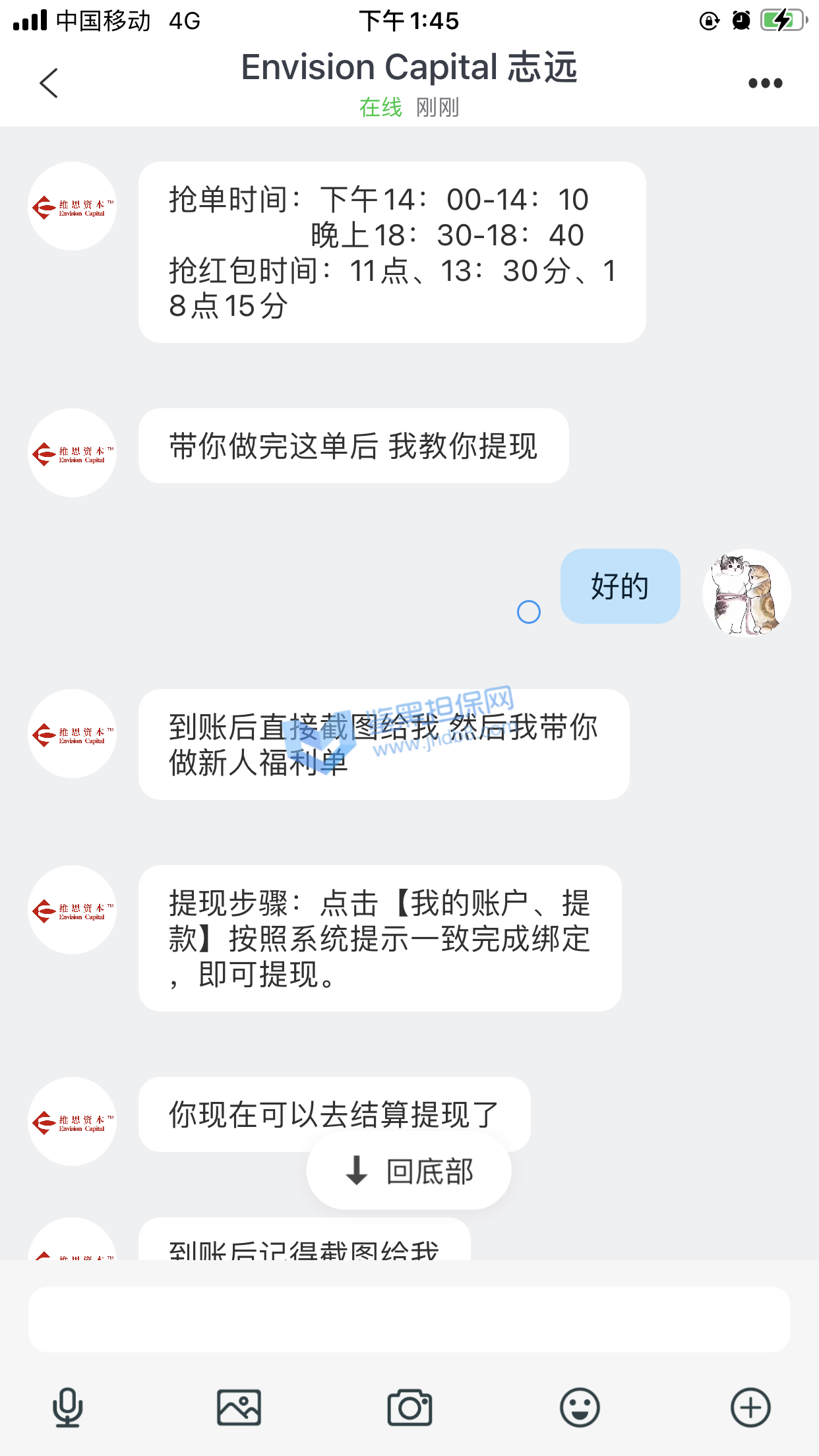Open the emoji picker
This screenshot has height=1456, width=819.
coord(580,1407)
